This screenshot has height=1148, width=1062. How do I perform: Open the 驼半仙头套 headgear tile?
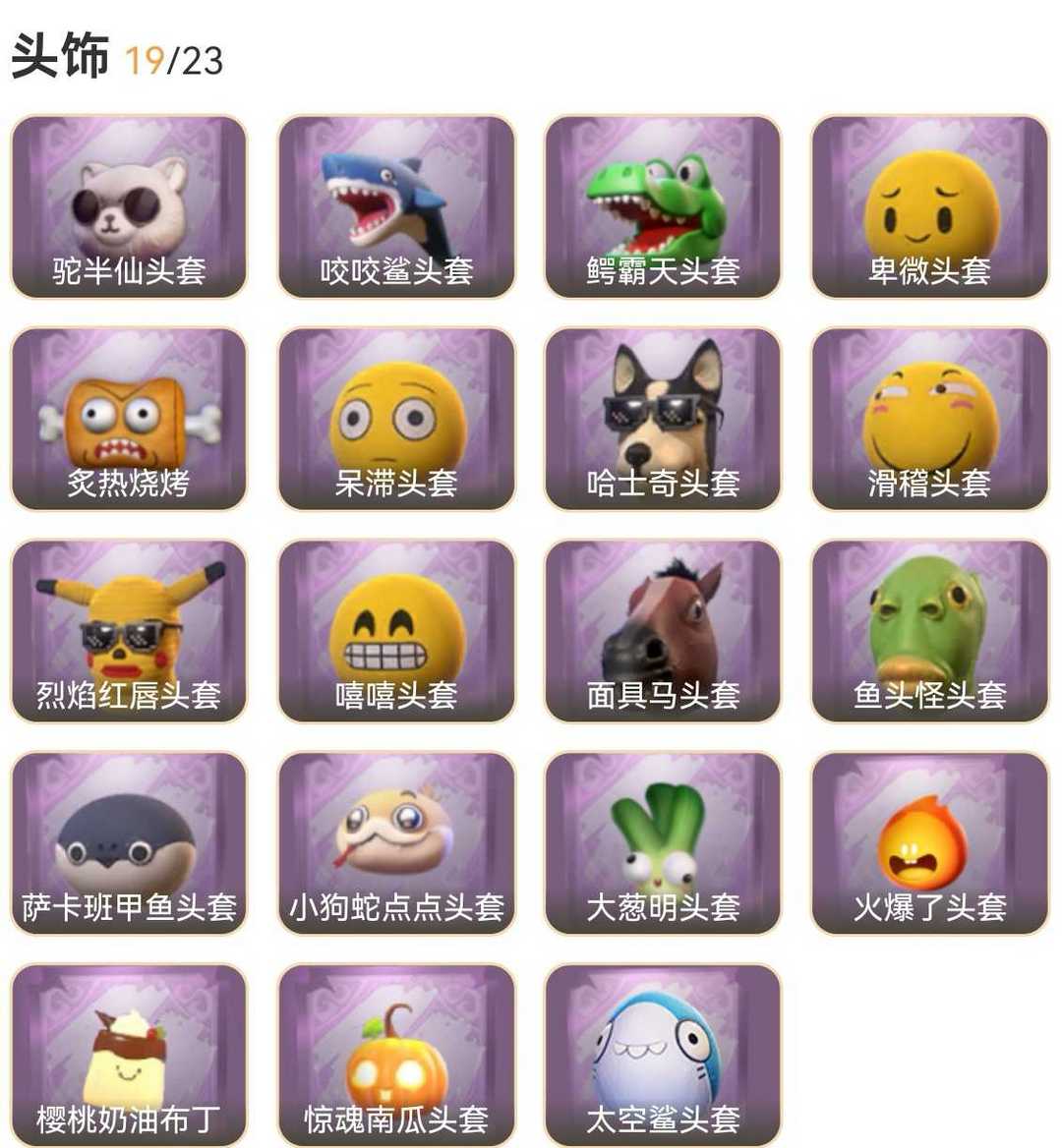pyautogui.click(x=129, y=207)
